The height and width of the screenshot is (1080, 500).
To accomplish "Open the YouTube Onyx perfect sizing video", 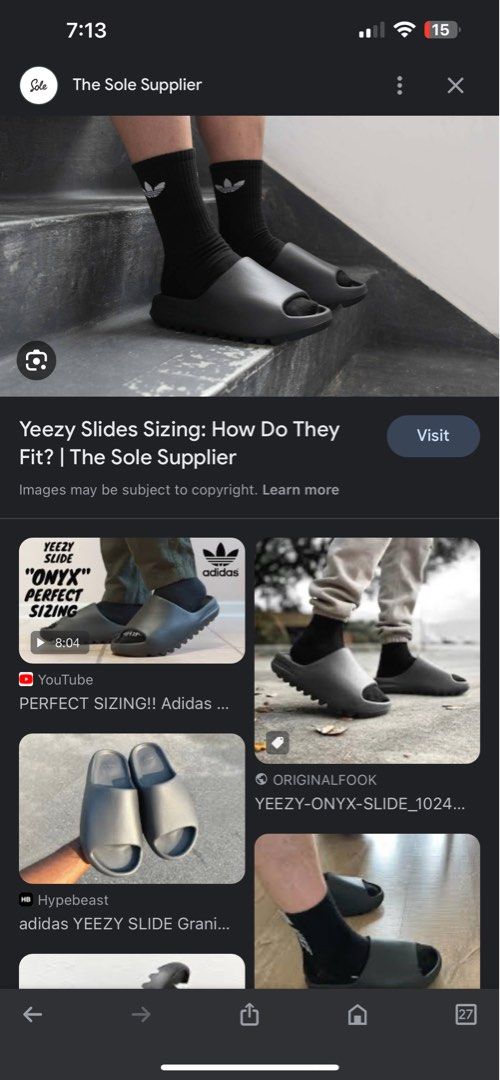I will 132,601.
